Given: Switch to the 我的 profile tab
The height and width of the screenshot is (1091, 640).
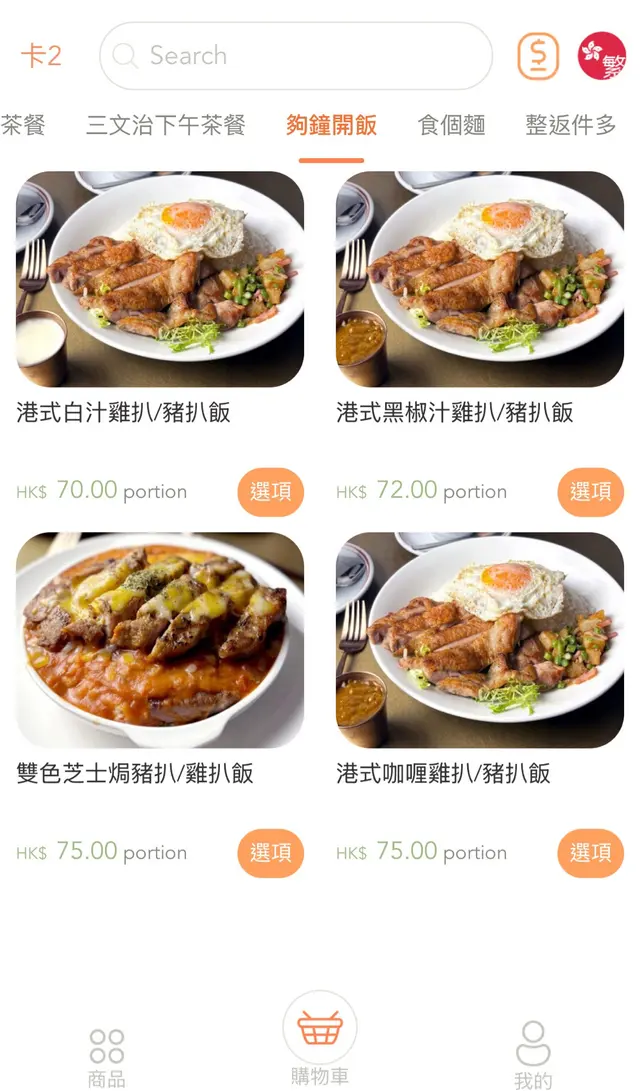Looking at the screenshot, I should pyautogui.click(x=533, y=1055).
